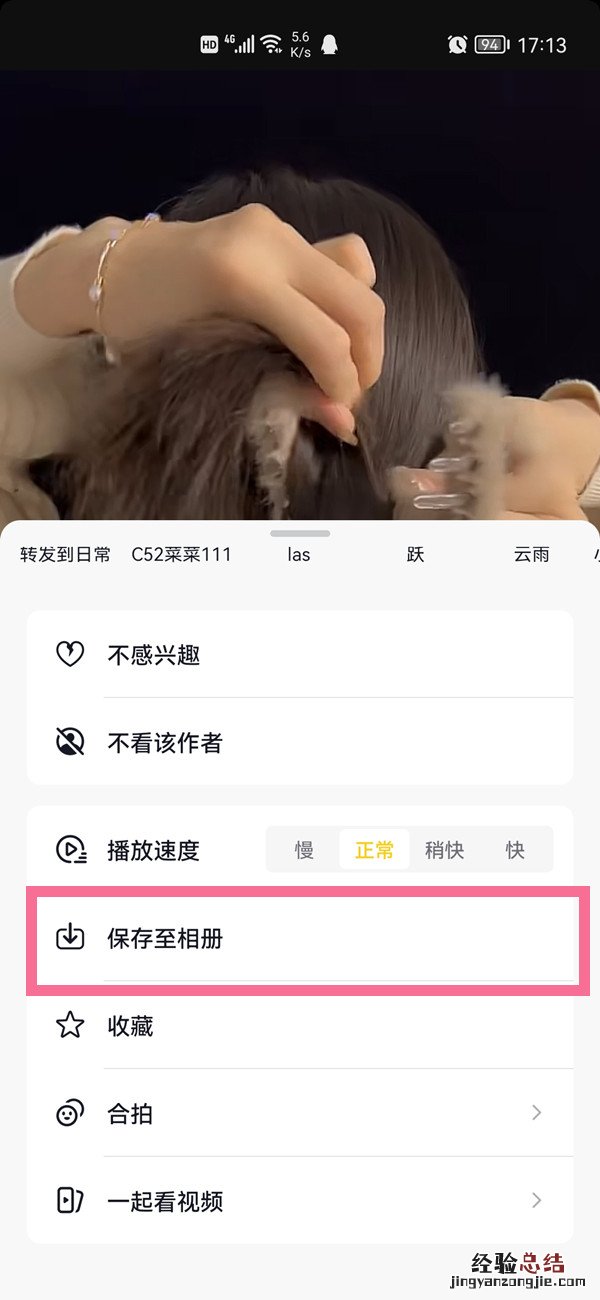Image resolution: width=600 pixels, height=1300 pixels.
Task: Share video with contact las
Action: (298, 554)
